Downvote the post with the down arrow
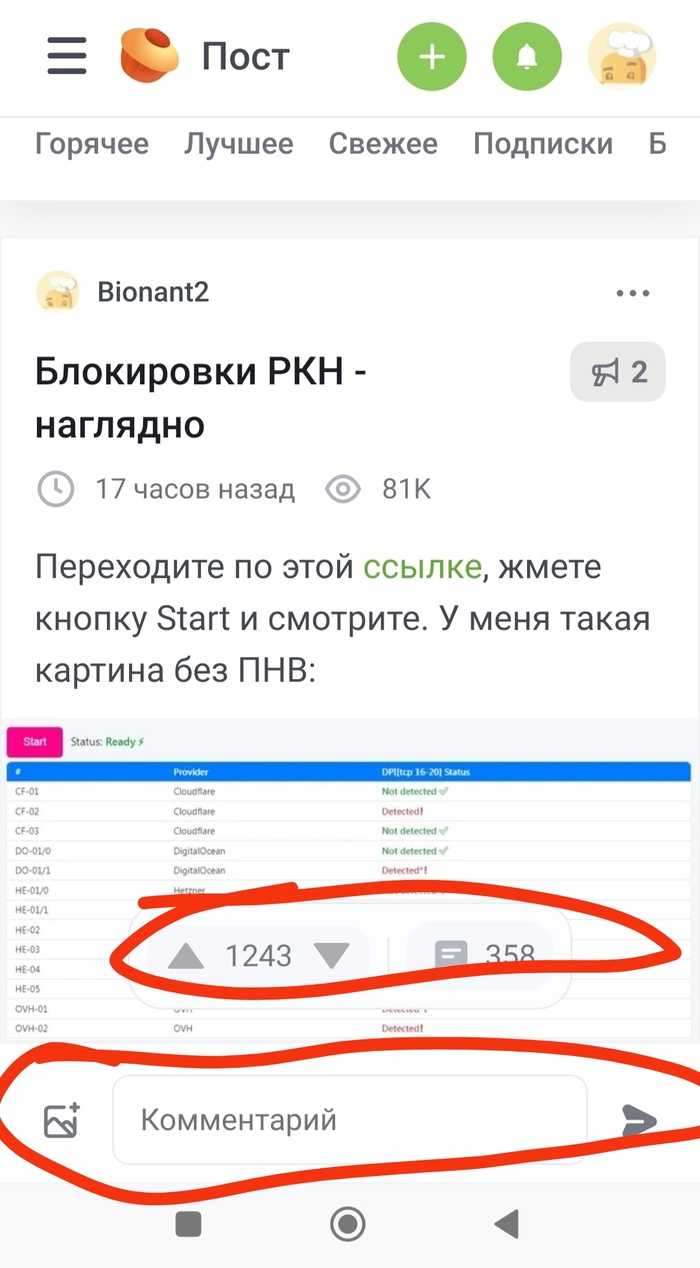 tap(332, 956)
